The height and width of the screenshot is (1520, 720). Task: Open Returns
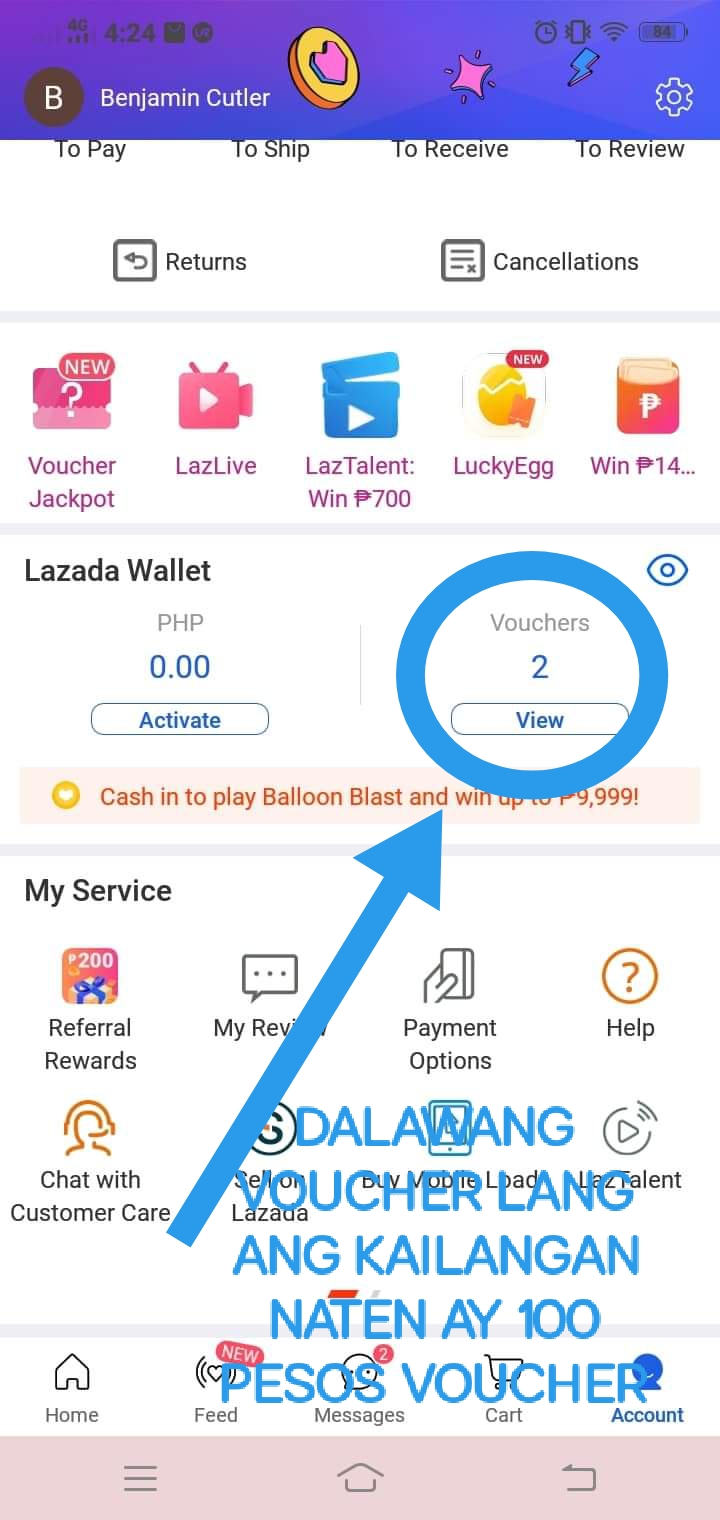(x=180, y=261)
